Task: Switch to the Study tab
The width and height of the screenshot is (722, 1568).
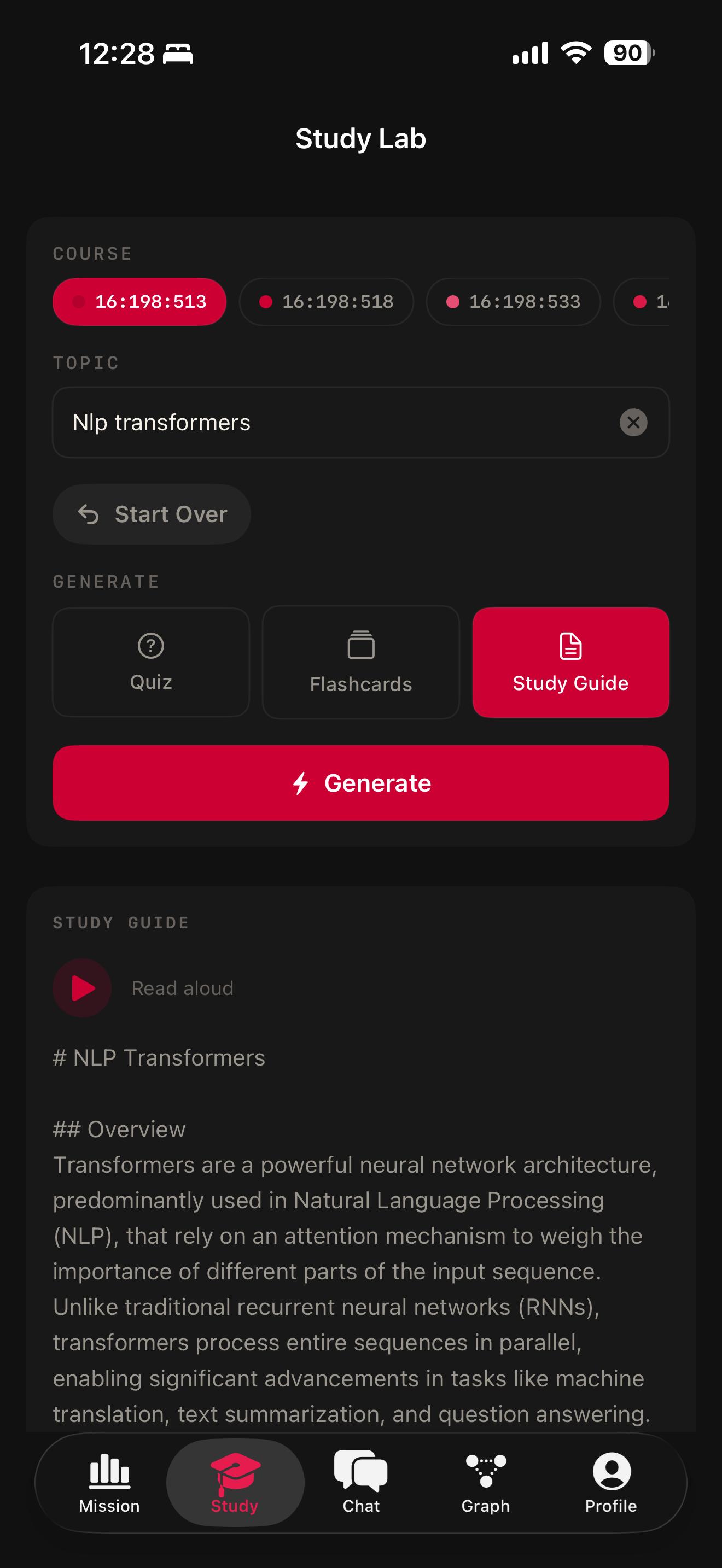Action: click(x=235, y=1483)
